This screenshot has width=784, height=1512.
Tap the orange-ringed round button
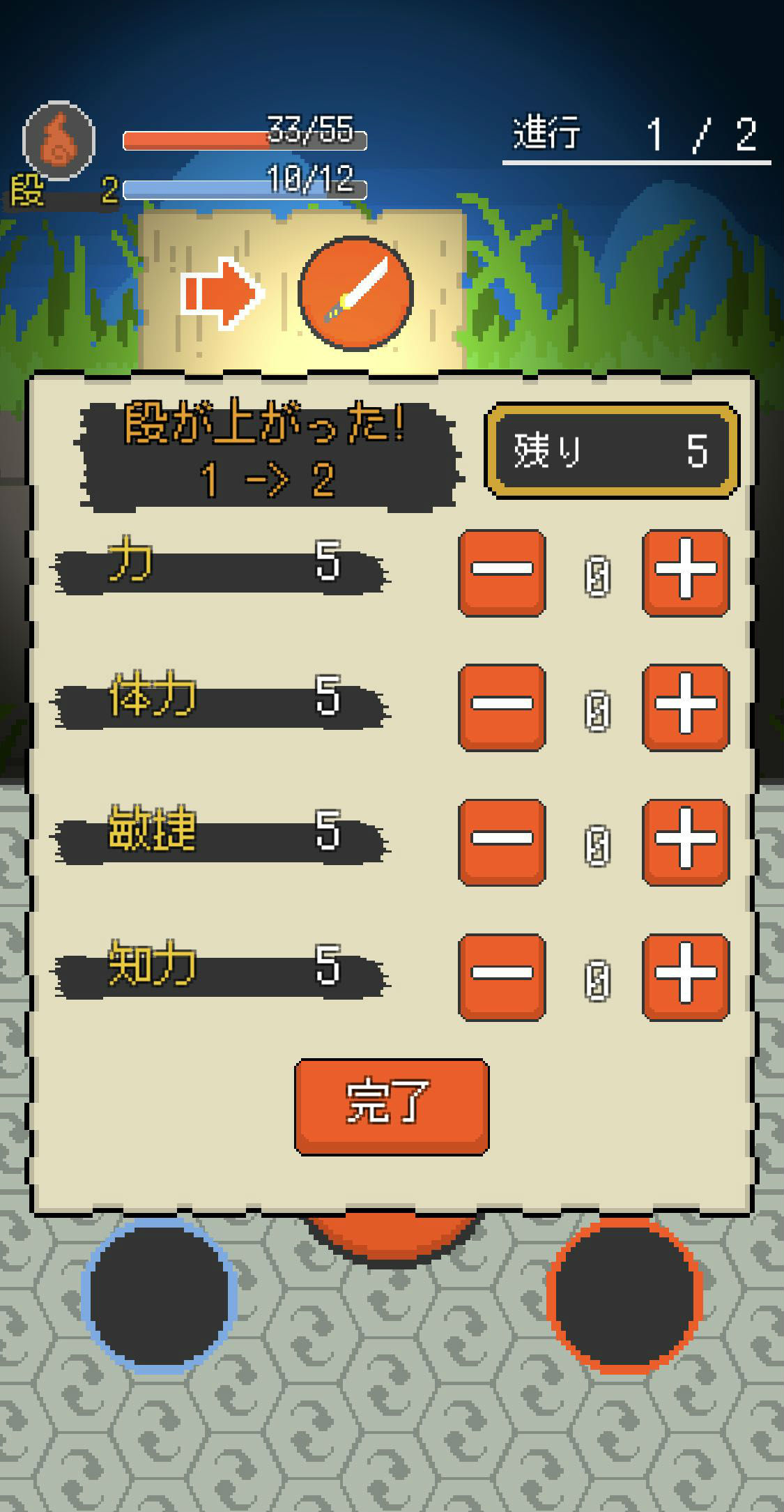[624, 1295]
